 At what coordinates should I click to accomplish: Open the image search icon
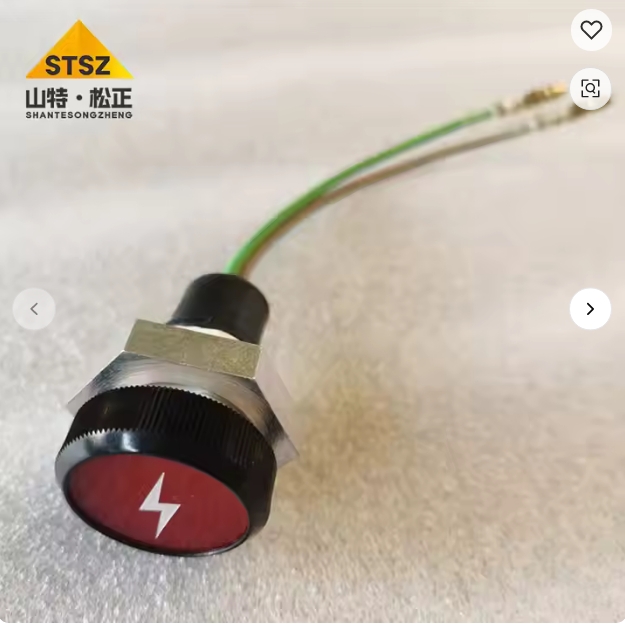pos(590,88)
